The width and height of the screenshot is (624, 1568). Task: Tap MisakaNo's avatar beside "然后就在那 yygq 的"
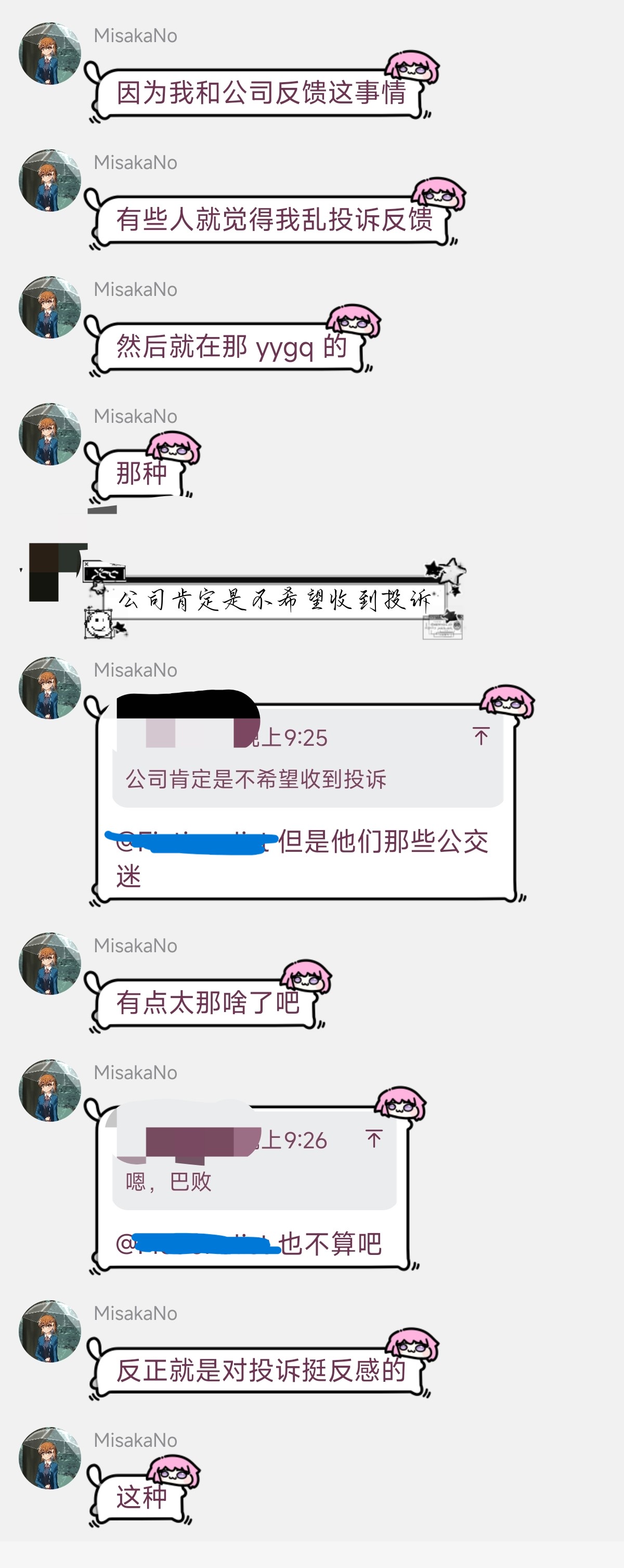tap(50, 307)
